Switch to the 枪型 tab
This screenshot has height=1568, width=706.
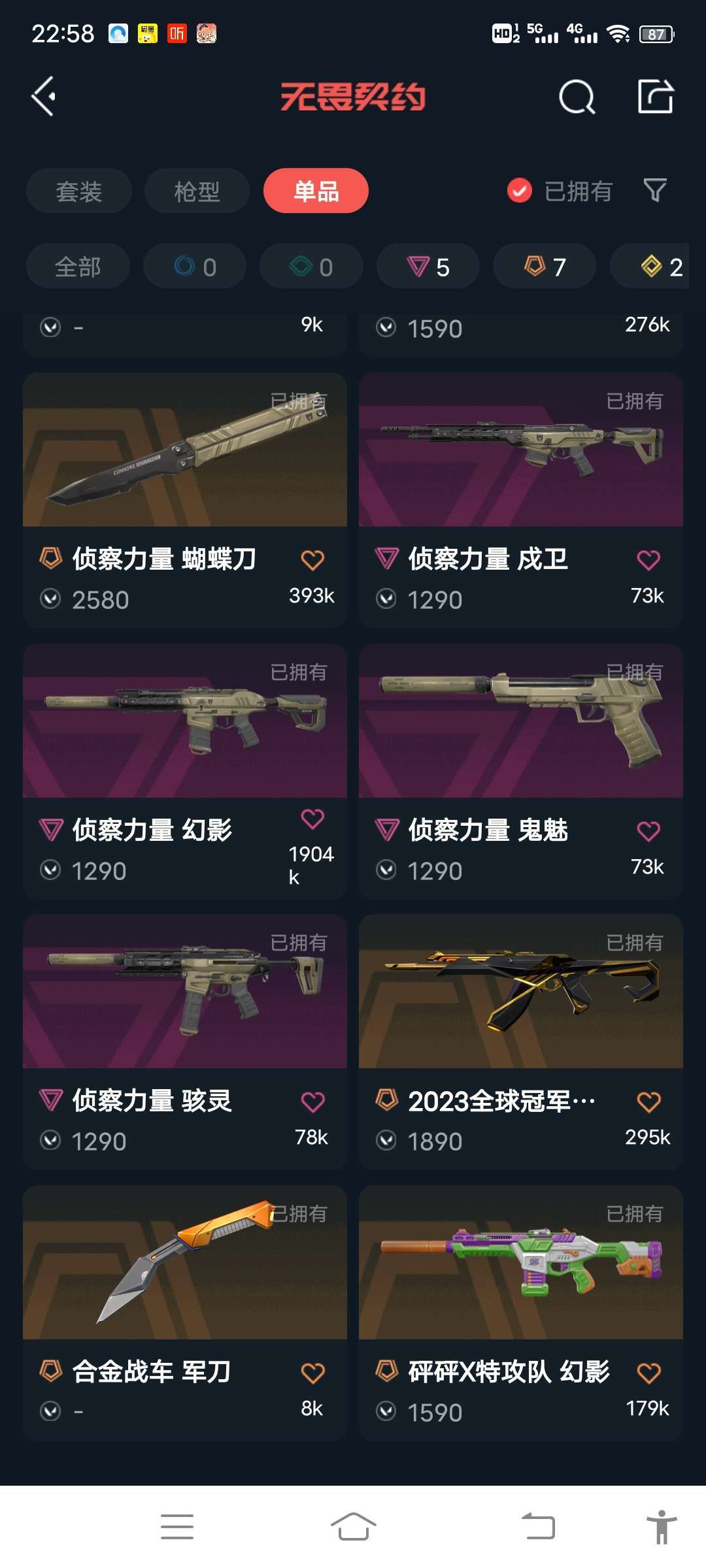coord(196,190)
